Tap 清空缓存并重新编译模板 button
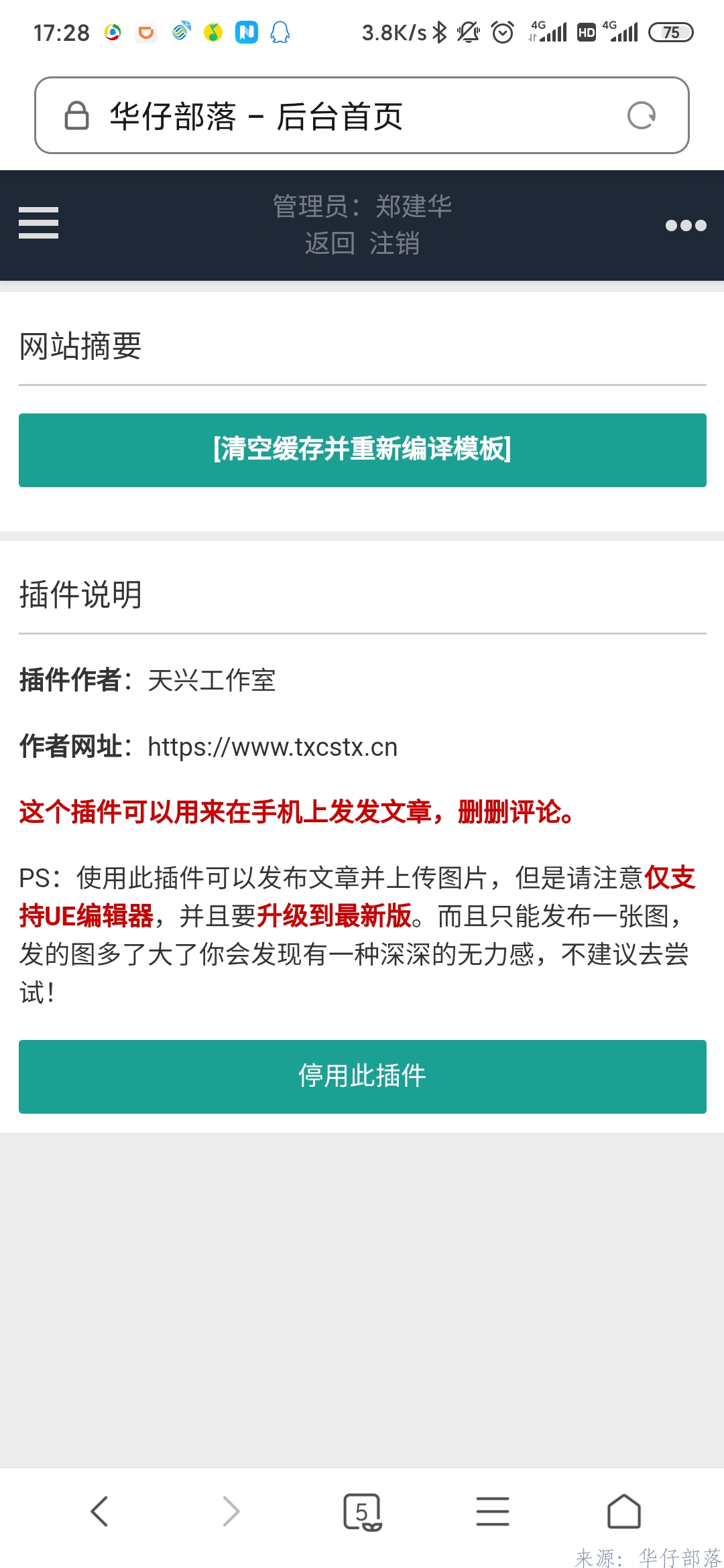Image resolution: width=724 pixels, height=1568 pixels. click(x=363, y=450)
